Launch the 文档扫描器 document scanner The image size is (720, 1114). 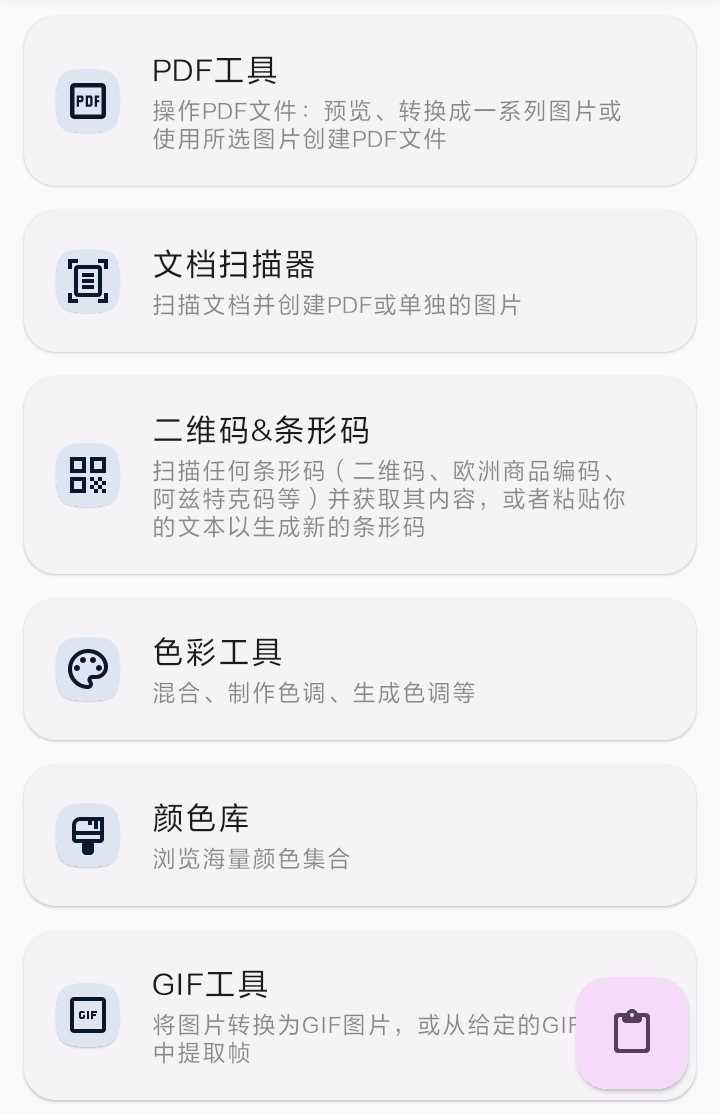click(x=360, y=281)
